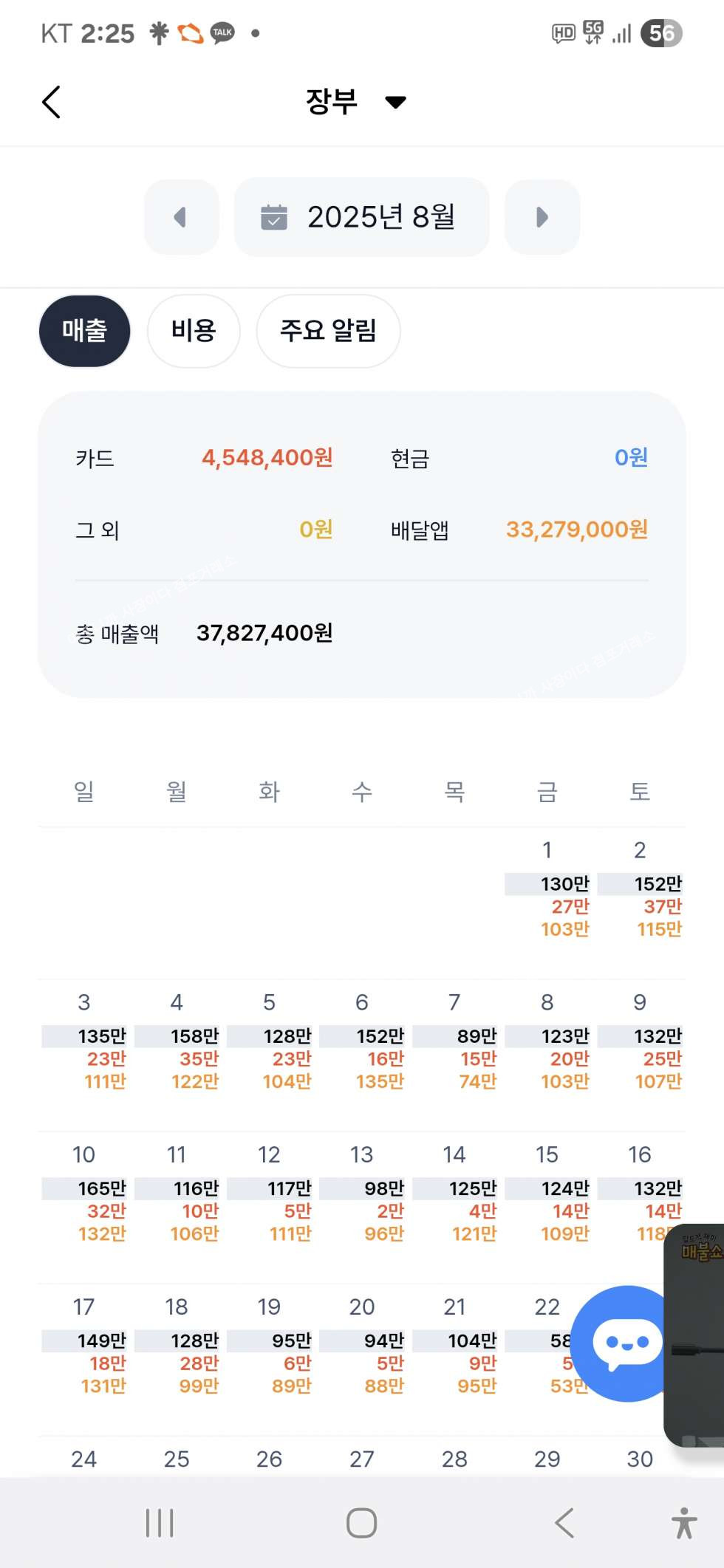Go to the phone home screen
The height and width of the screenshot is (1568, 724).
(361, 1523)
